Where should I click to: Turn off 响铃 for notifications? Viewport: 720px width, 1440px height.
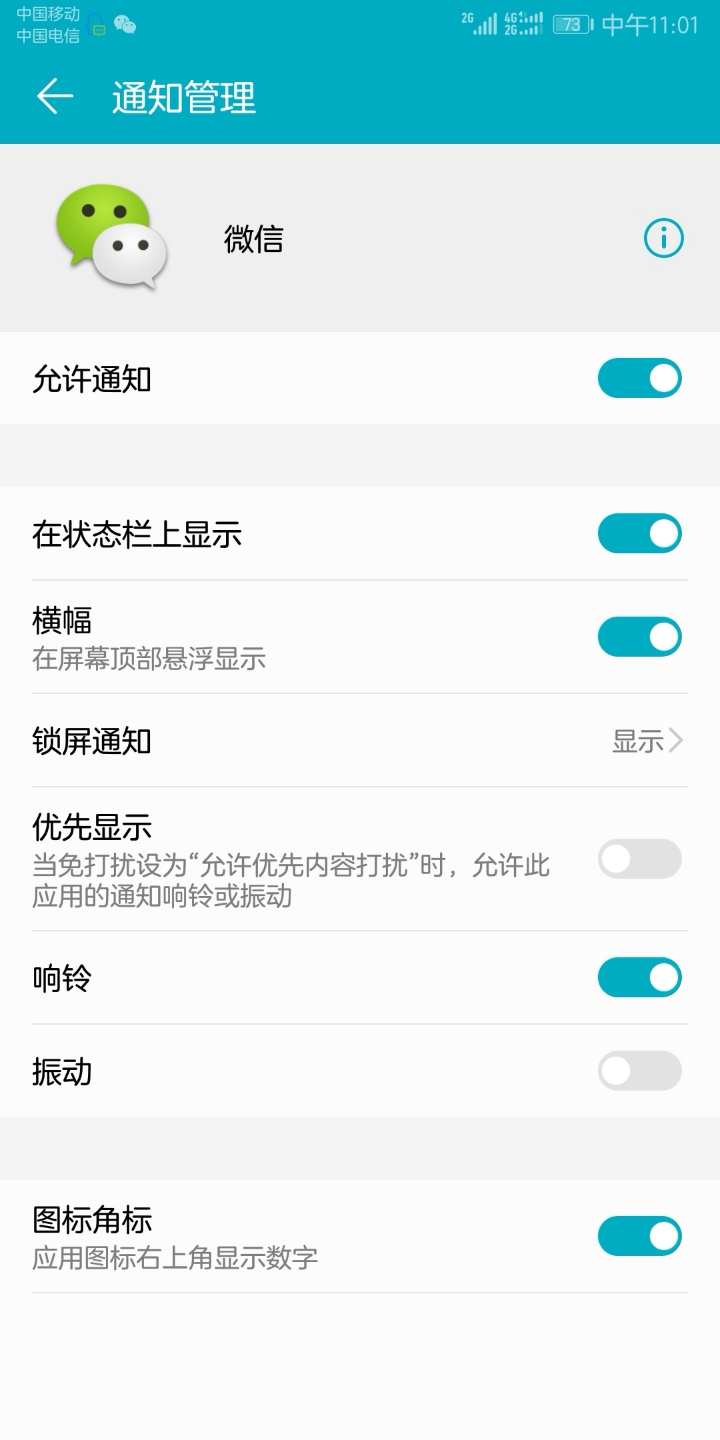click(639, 978)
